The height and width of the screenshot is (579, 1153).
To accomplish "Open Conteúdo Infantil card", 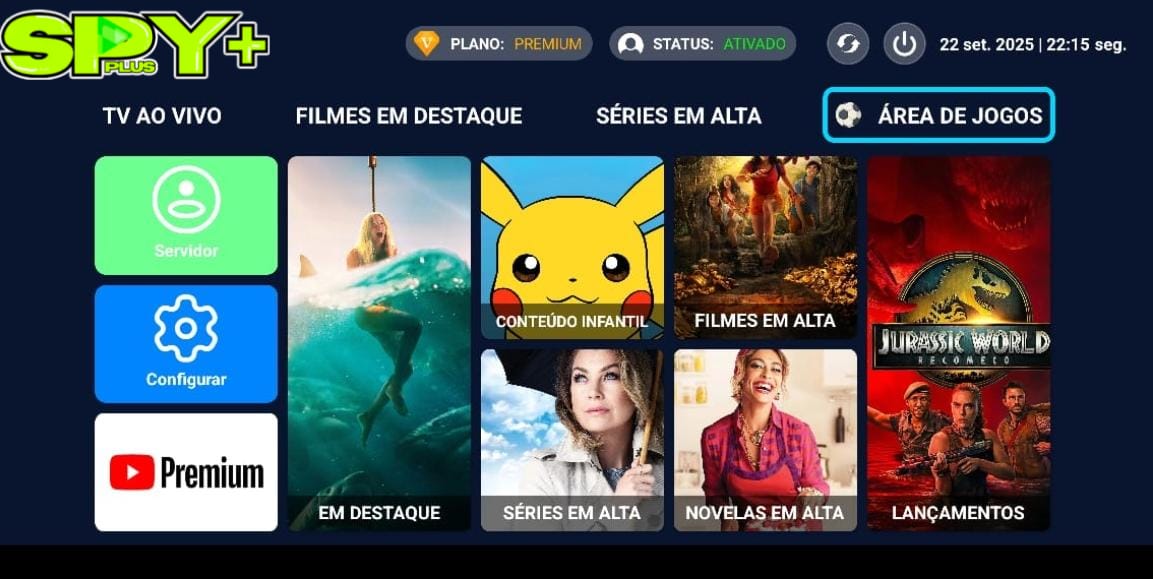I will click(572, 248).
